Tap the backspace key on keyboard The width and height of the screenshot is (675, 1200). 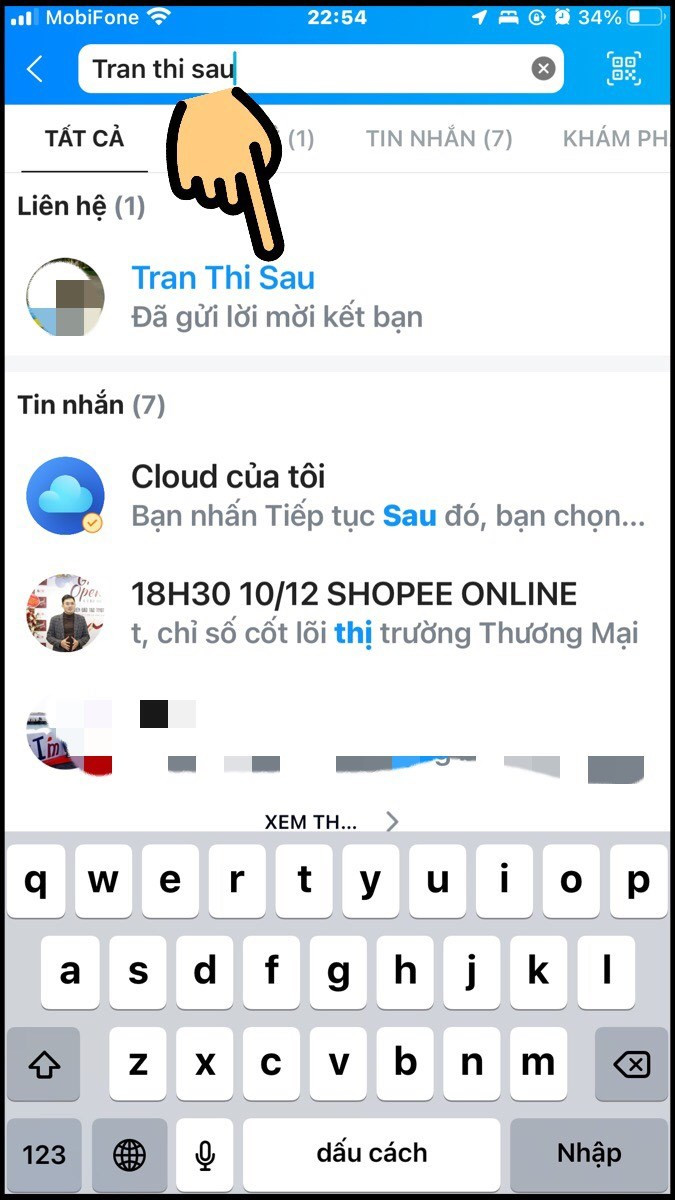coord(631,1064)
